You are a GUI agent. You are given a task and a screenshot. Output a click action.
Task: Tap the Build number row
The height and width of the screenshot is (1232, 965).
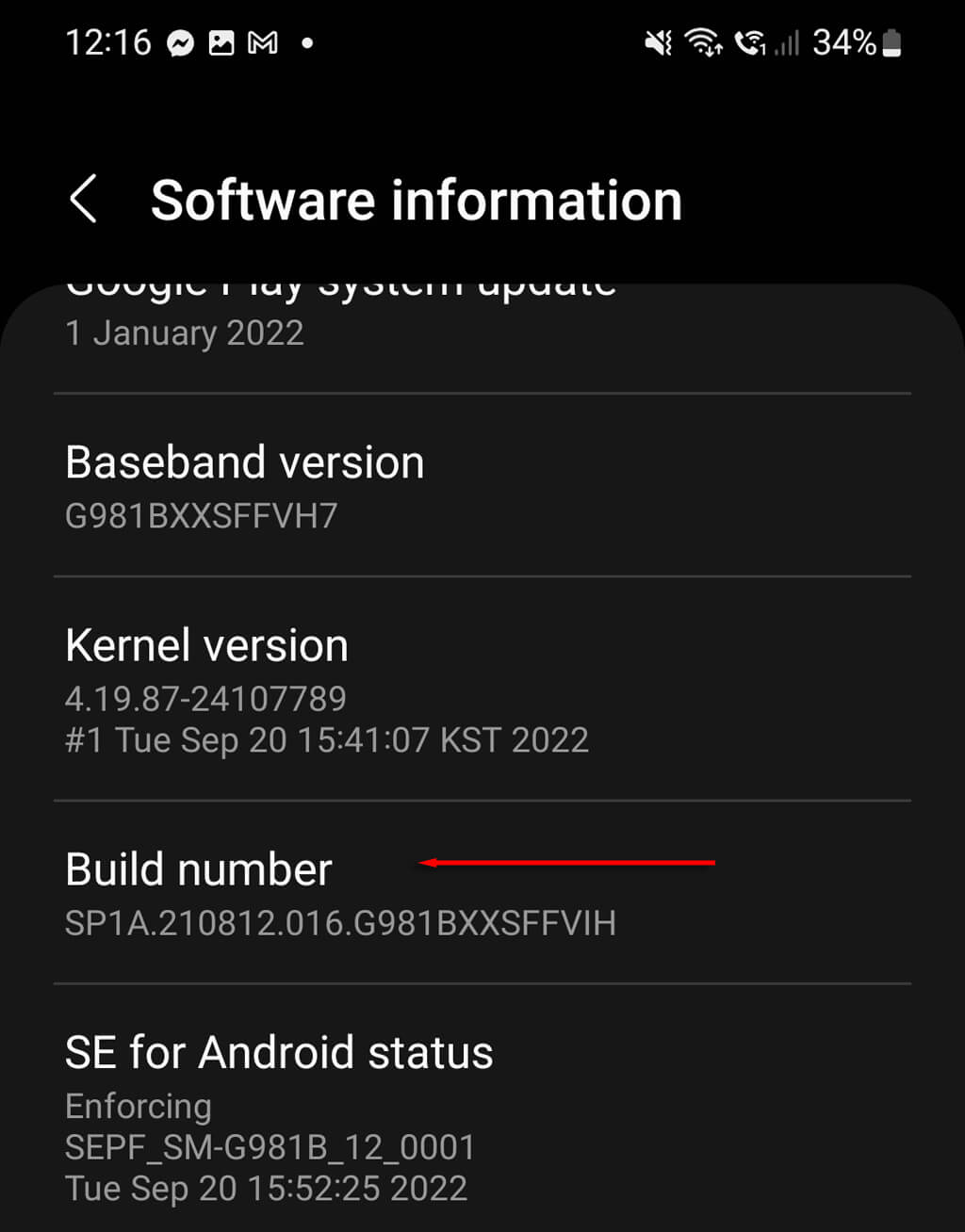pyautogui.click(x=339, y=893)
